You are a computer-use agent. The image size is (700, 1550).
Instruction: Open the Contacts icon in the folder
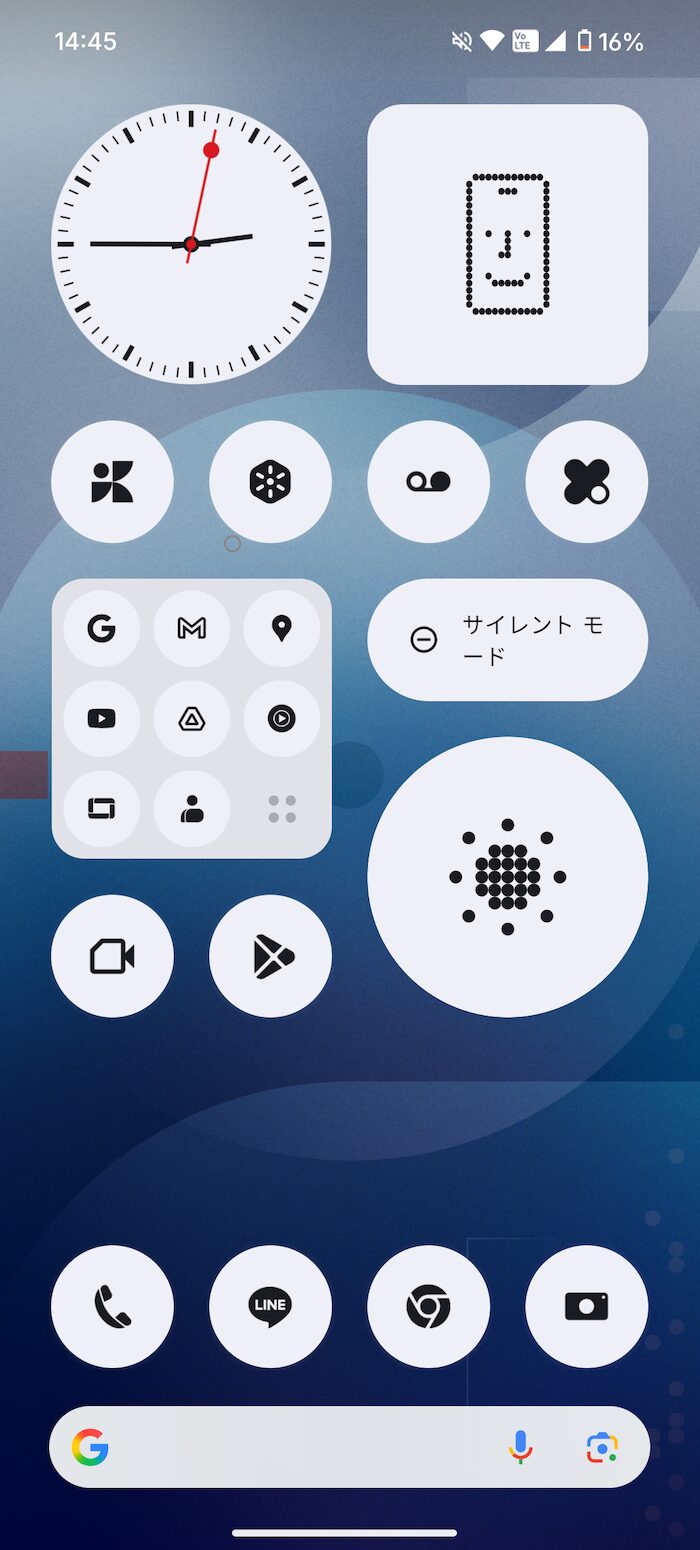pos(191,808)
